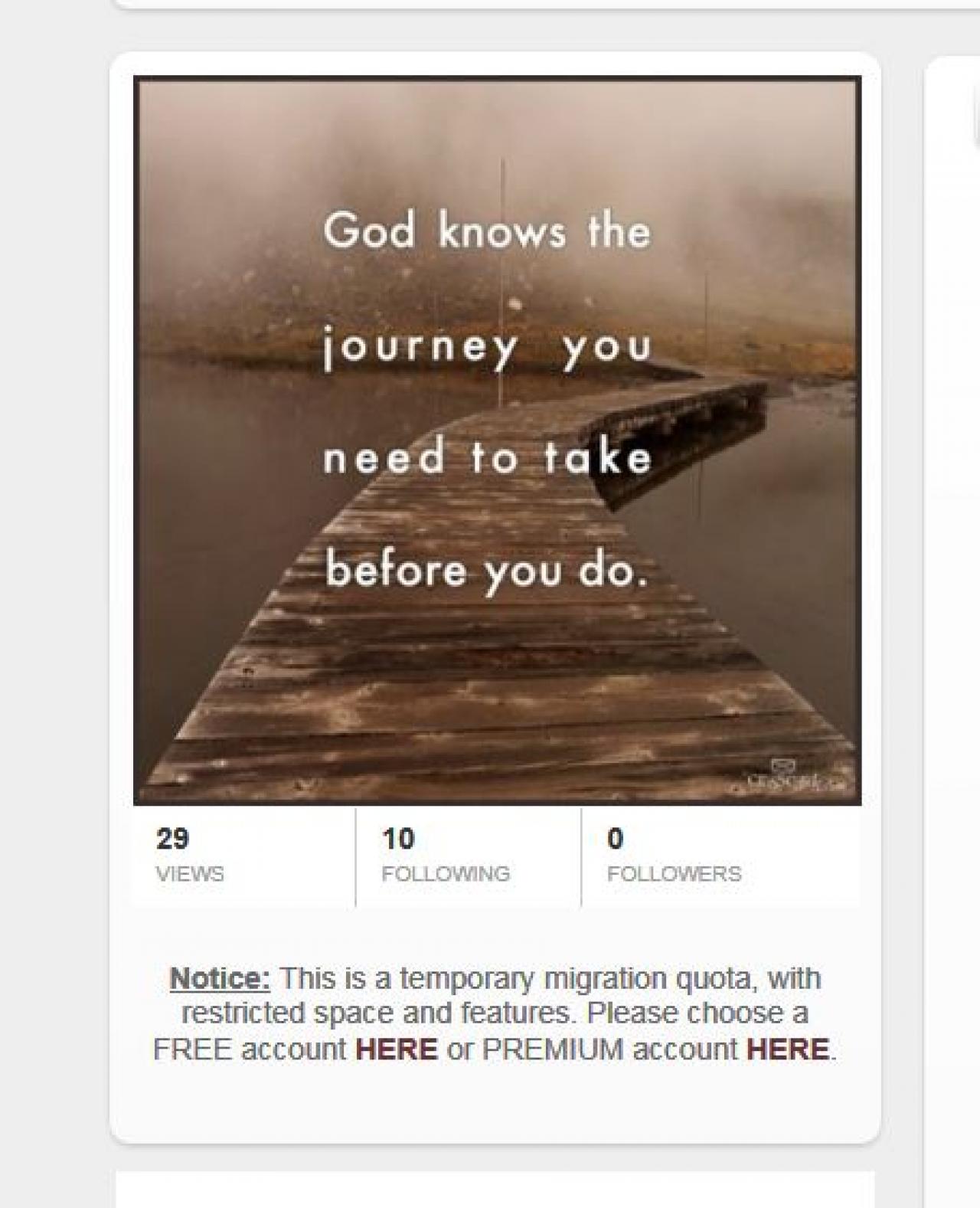Choose the FREE account HERE link
The width and height of the screenshot is (980, 1208).
396,1049
